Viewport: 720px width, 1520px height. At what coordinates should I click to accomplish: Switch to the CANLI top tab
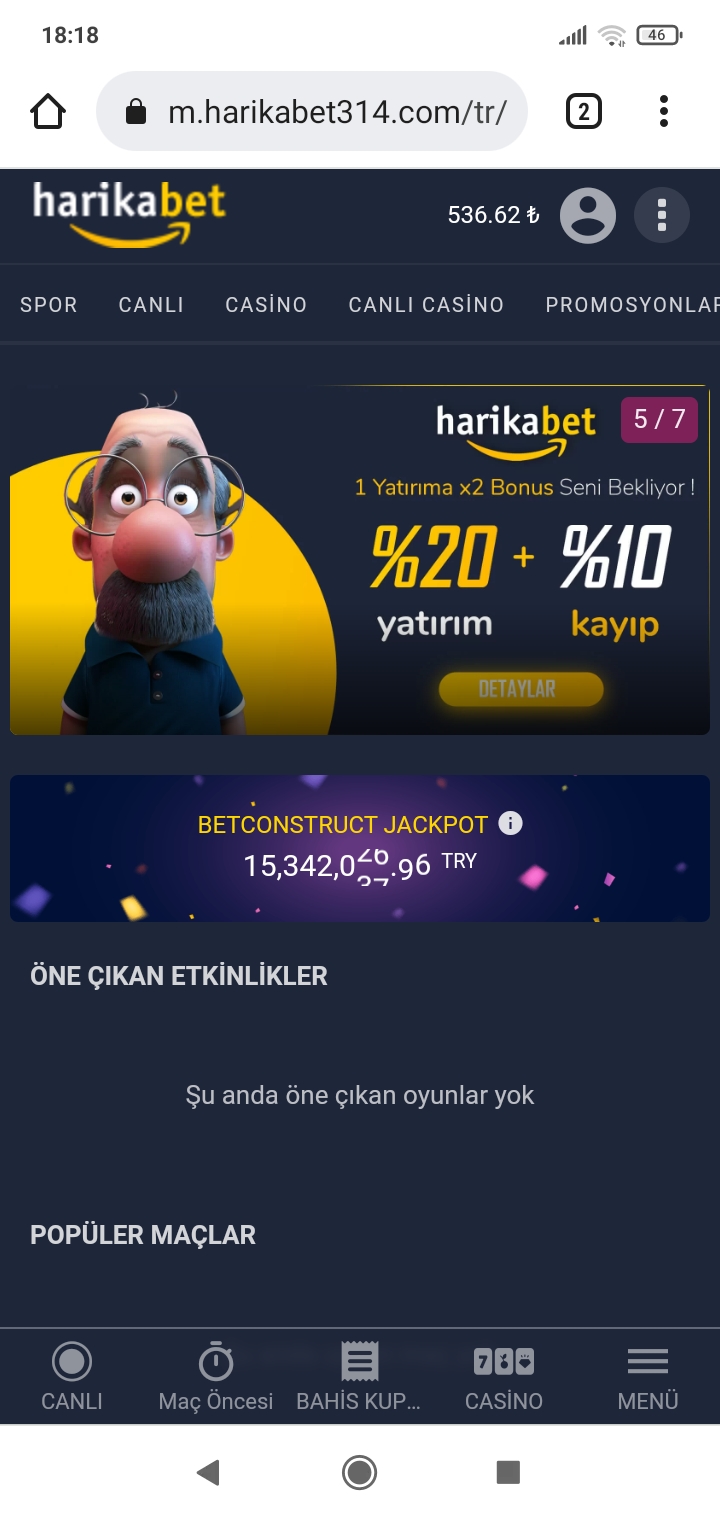pyautogui.click(x=151, y=305)
